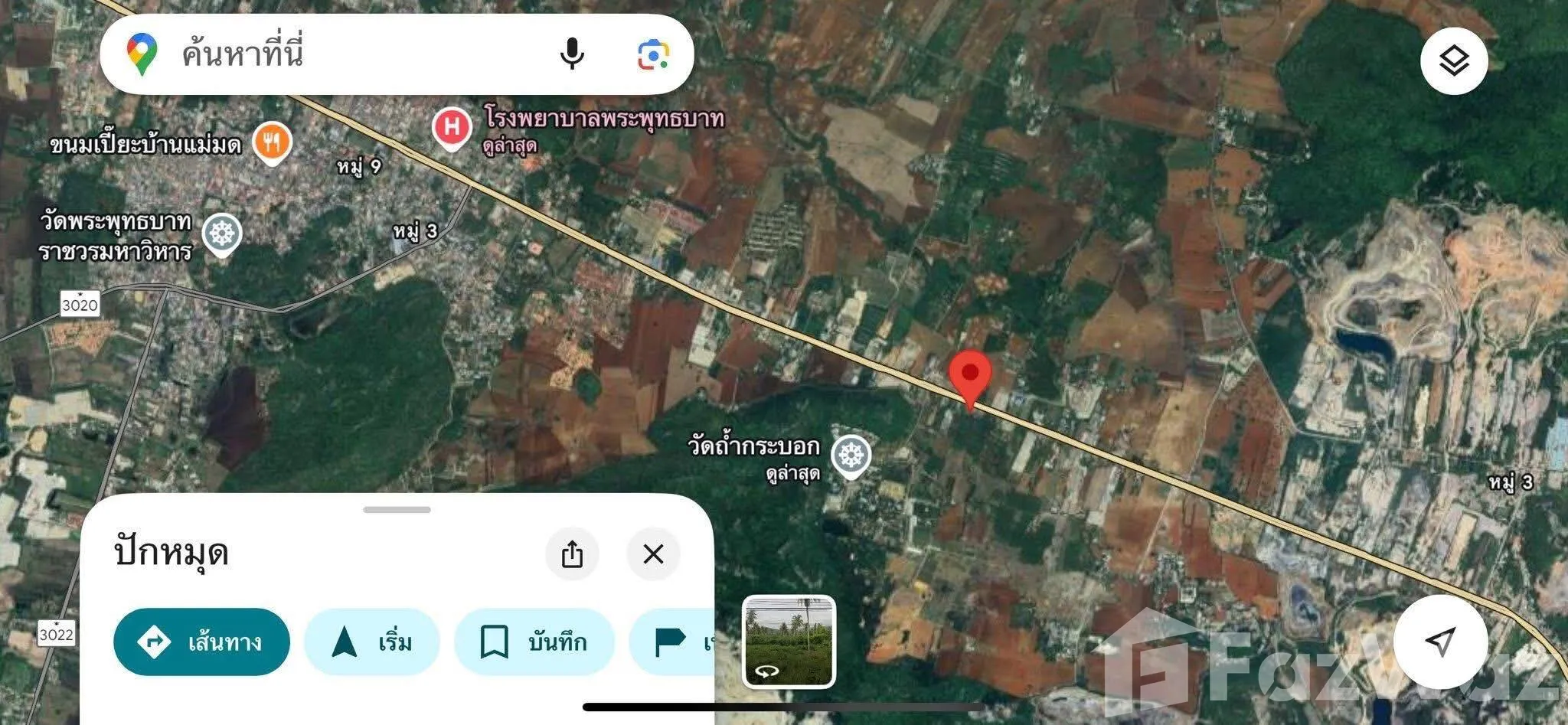Screen dimensions: 1568x725
Task: Close the dropped pin panel
Action: [653, 554]
